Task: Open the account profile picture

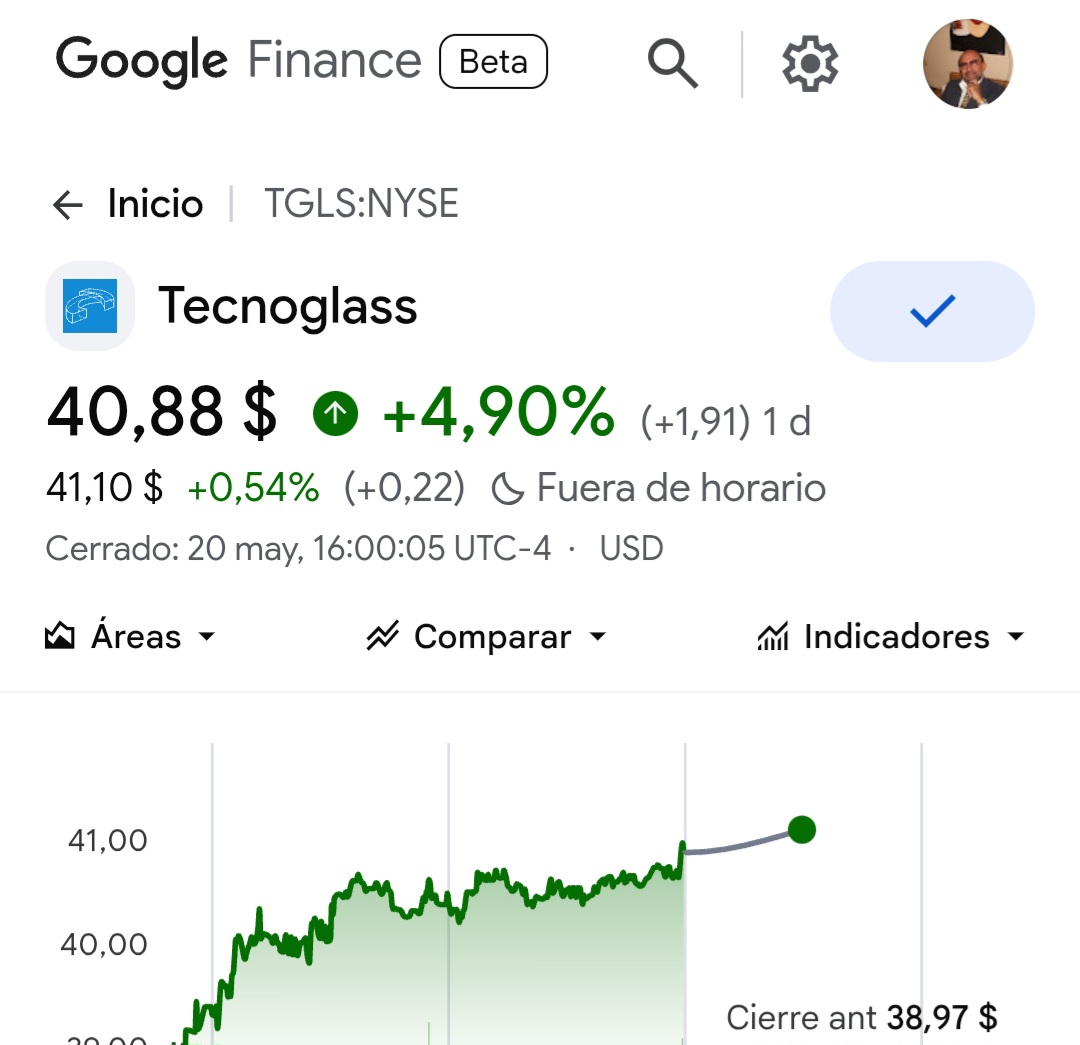Action: point(968,63)
